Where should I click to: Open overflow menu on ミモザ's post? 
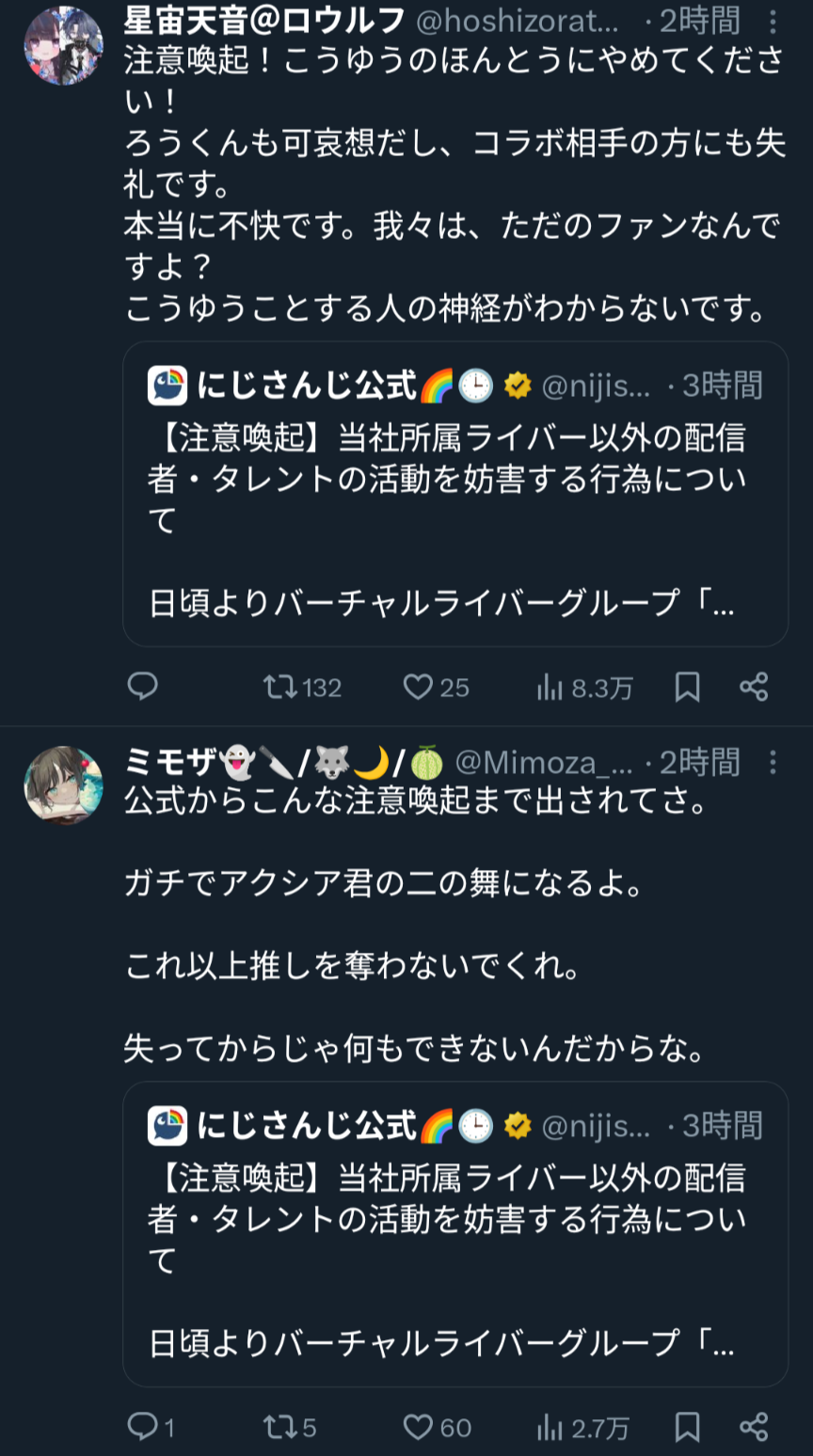773,762
